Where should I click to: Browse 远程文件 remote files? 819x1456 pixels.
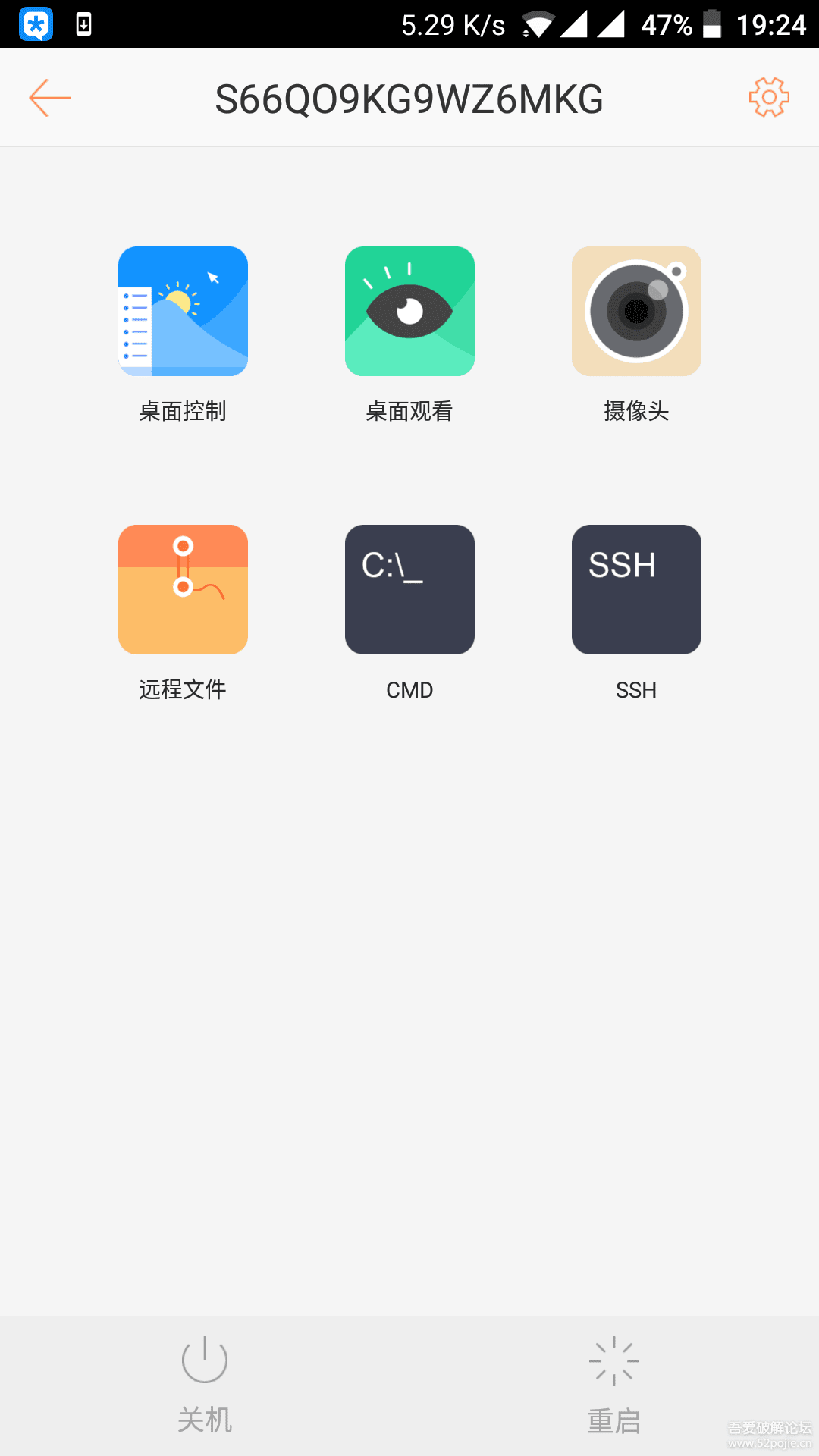tap(183, 590)
